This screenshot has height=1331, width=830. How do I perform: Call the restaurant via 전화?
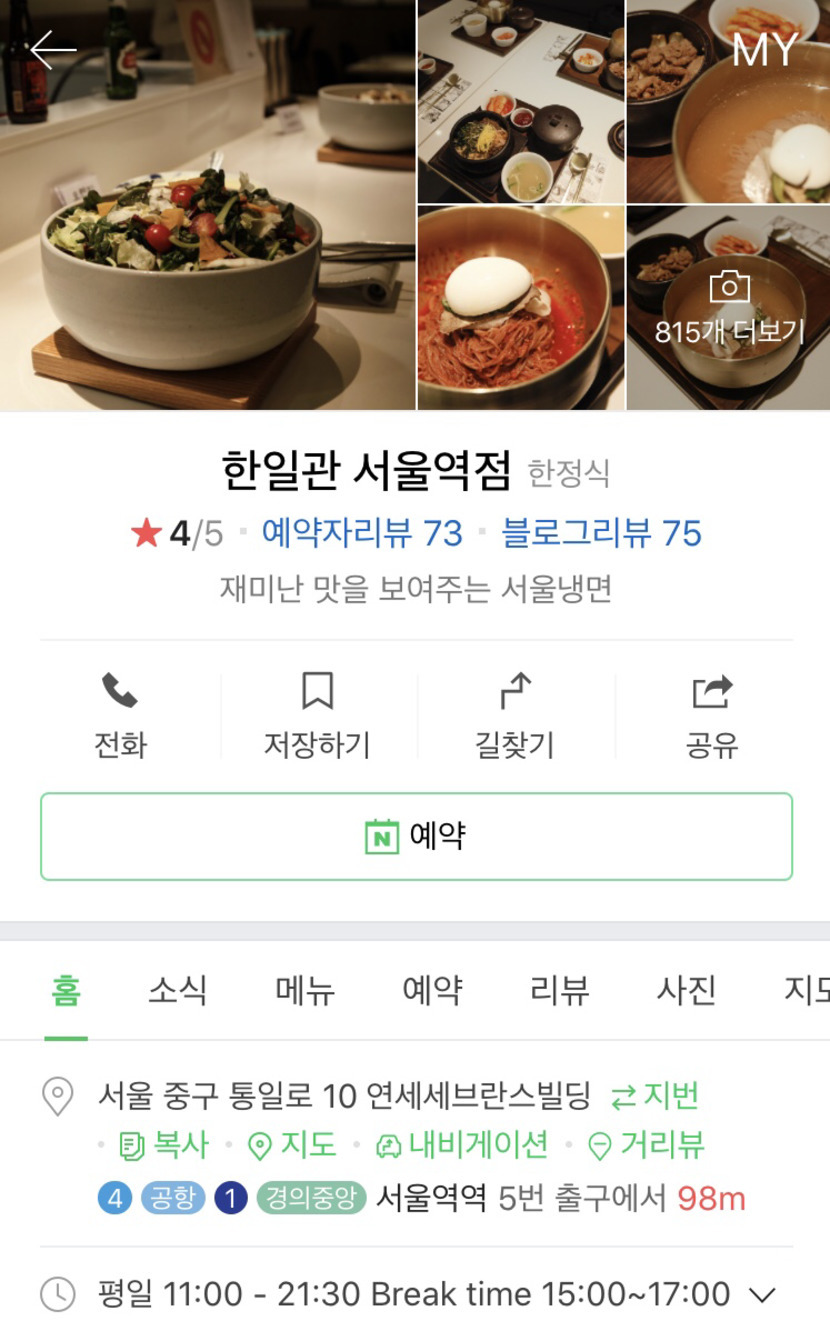point(120,716)
